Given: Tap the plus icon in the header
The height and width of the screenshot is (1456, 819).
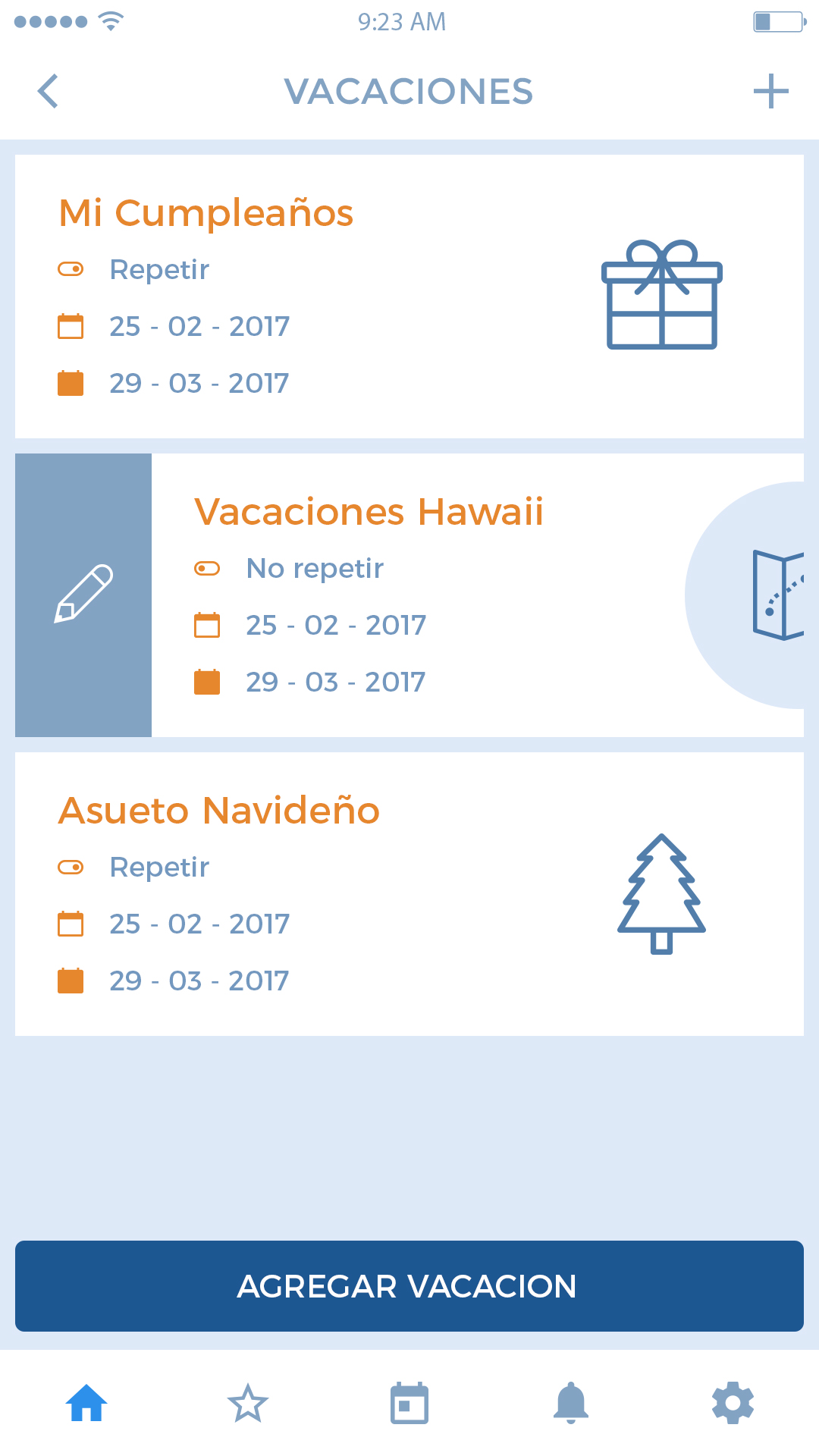Looking at the screenshot, I should 771,92.
